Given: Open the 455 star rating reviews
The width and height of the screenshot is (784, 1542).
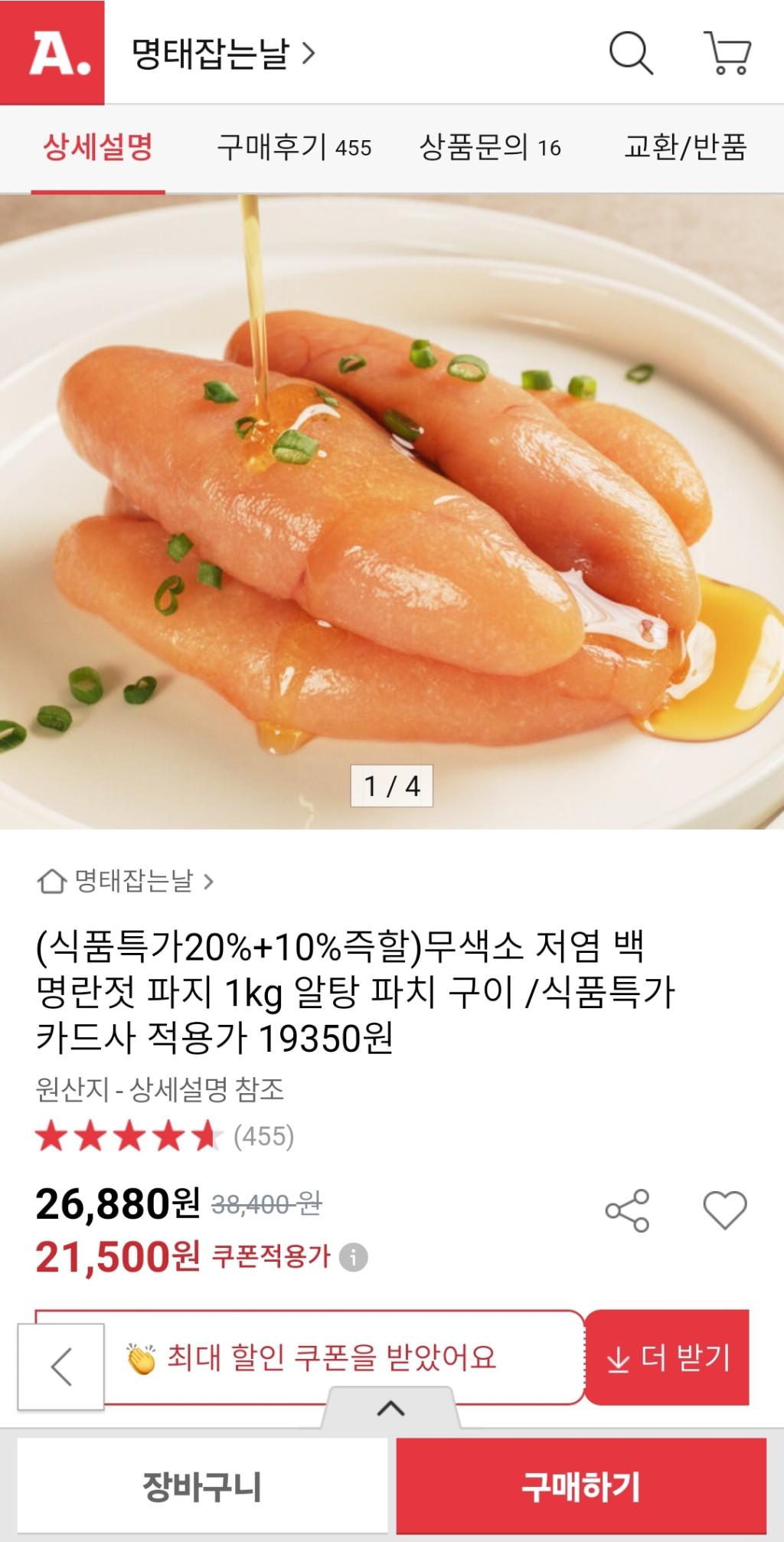Looking at the screenshot, I should 165,1136.
